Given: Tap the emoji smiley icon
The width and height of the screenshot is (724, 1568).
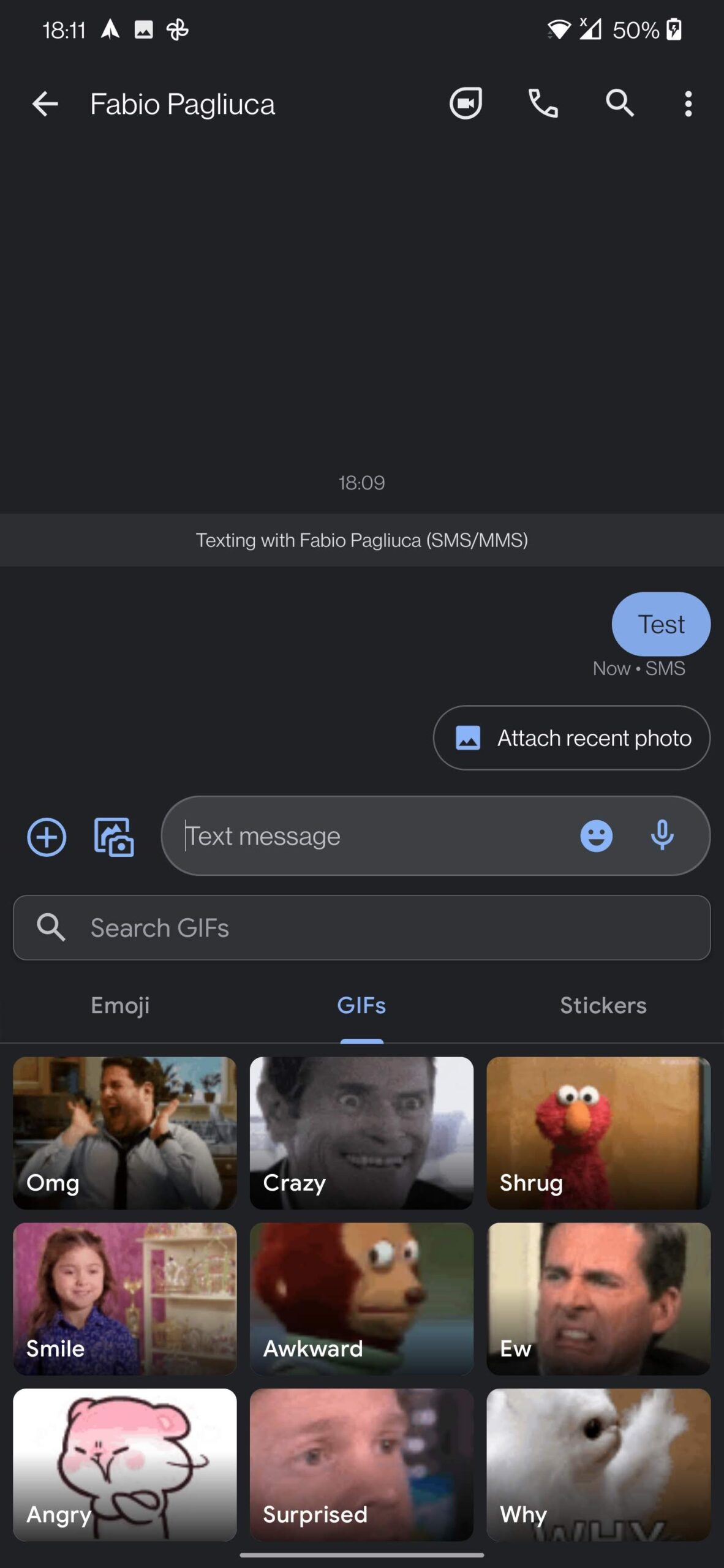Looking at the screenshot, I should pos(596,836).
